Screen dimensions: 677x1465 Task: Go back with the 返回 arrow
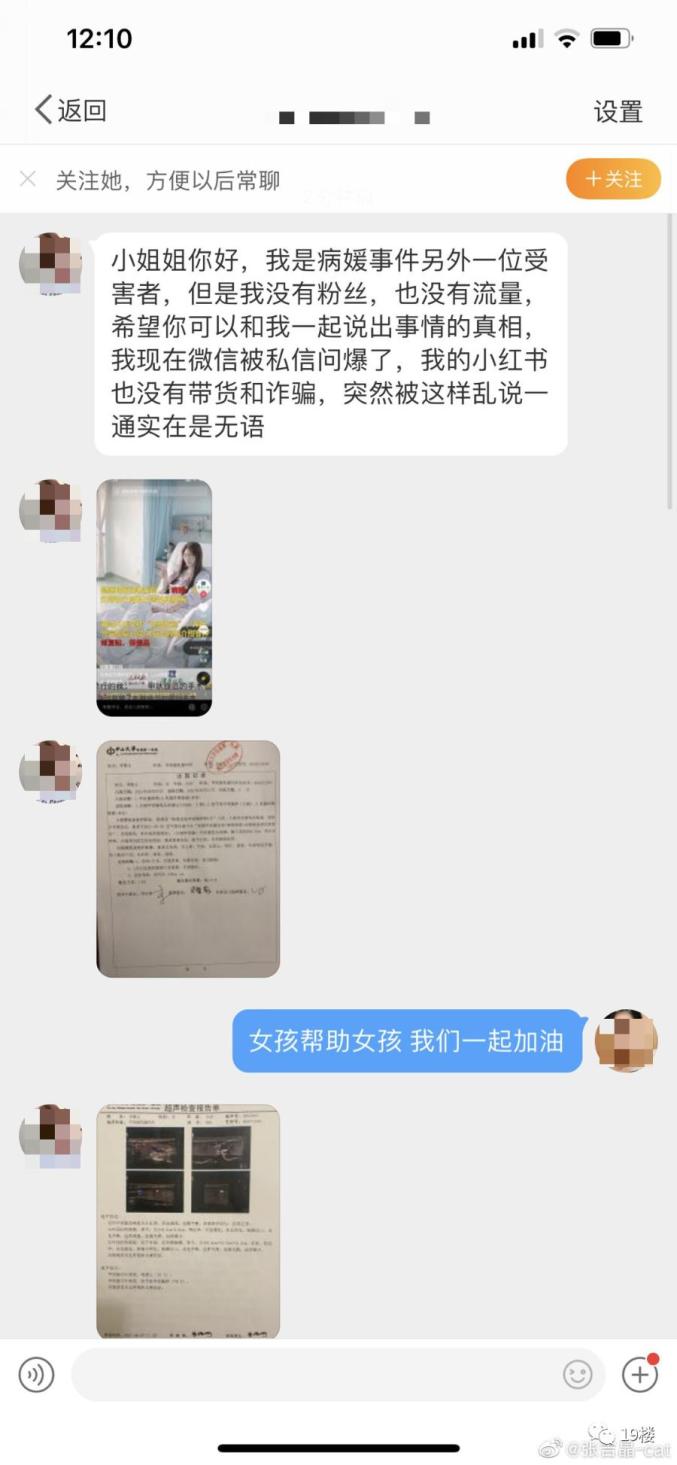click(69, 110)
